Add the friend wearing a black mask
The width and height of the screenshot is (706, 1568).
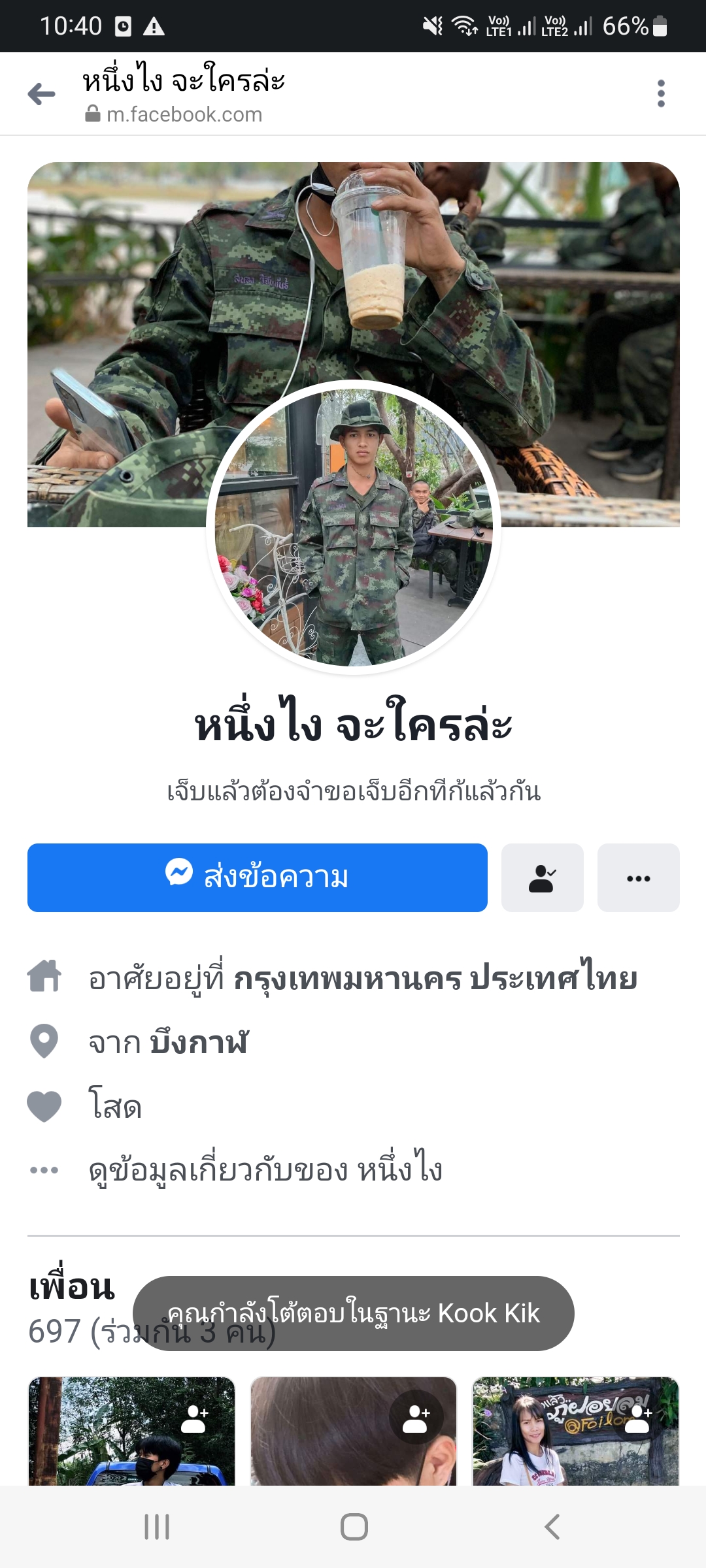[194, 1419]
